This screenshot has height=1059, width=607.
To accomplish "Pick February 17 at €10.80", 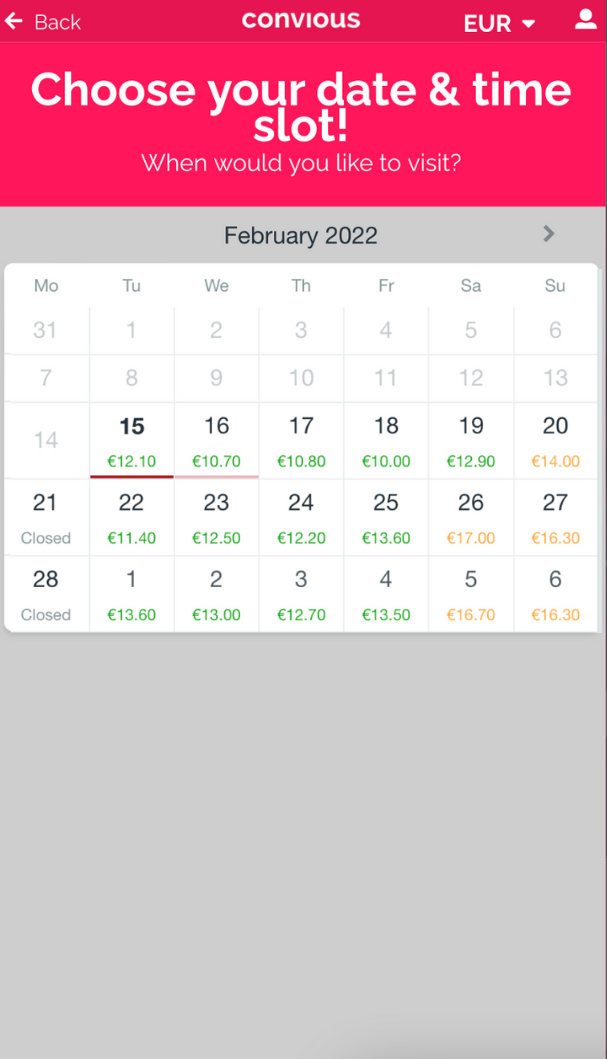I will (301, 440).
